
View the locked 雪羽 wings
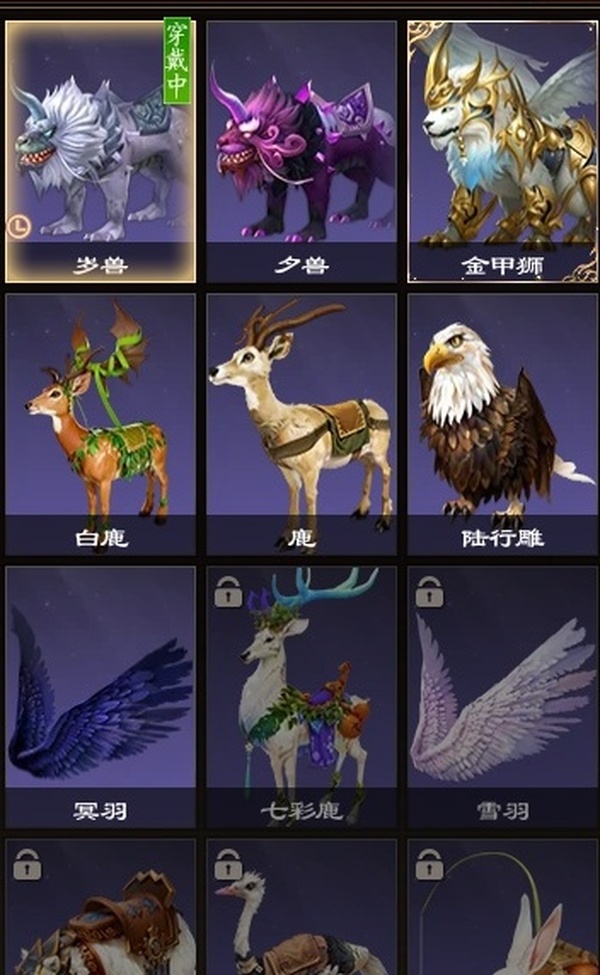[502, 697]
